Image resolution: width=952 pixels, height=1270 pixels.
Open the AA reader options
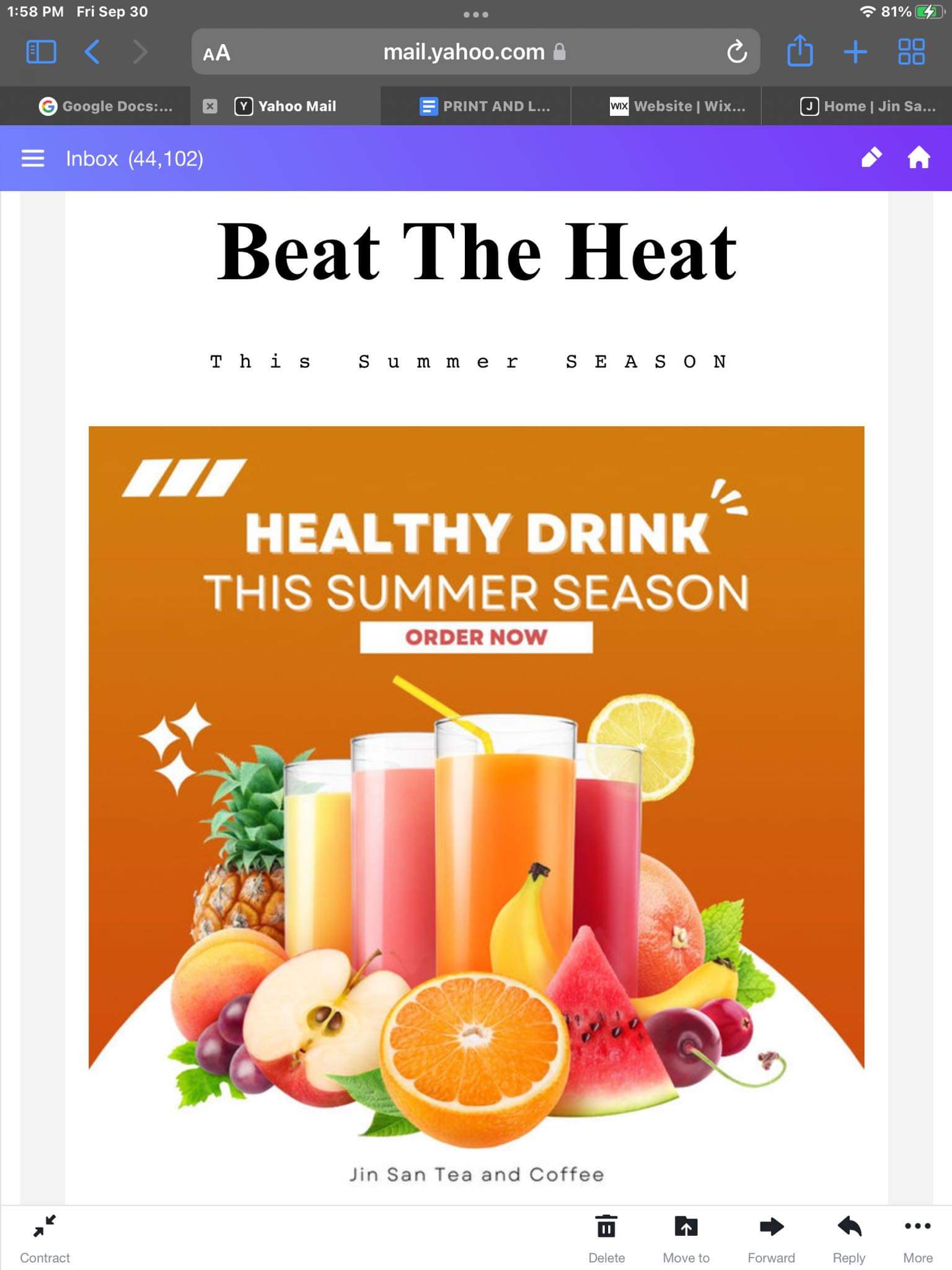217,53
